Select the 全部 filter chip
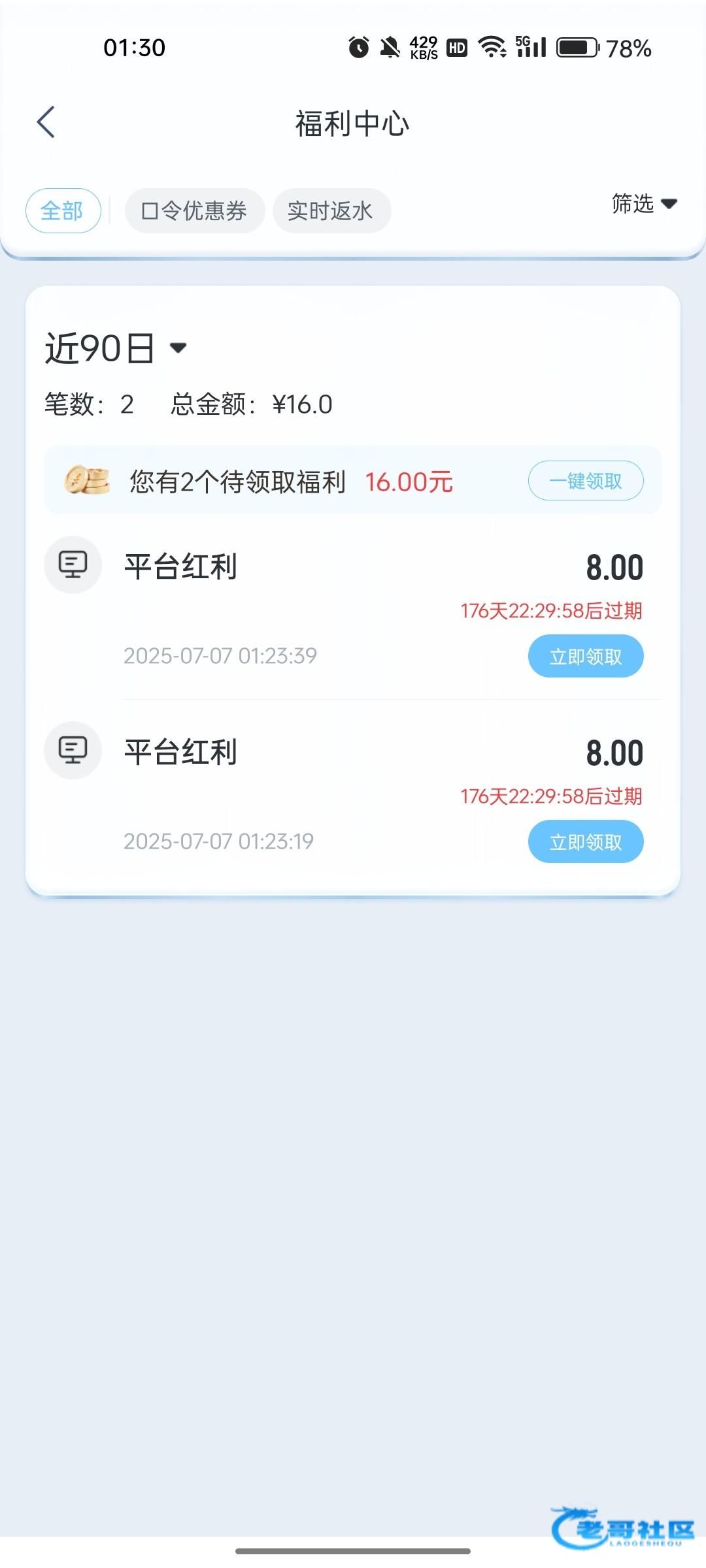 pyautogui.click(x=63, y=210)
